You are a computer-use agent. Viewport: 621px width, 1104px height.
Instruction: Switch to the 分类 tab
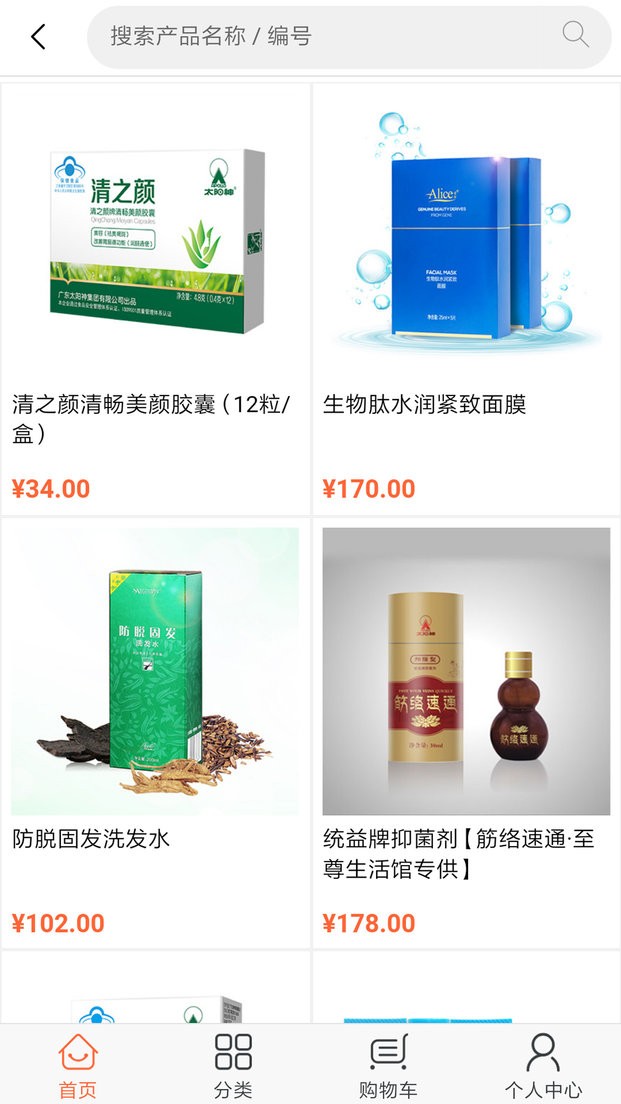pyautogui.click(x=233, y=1065)
